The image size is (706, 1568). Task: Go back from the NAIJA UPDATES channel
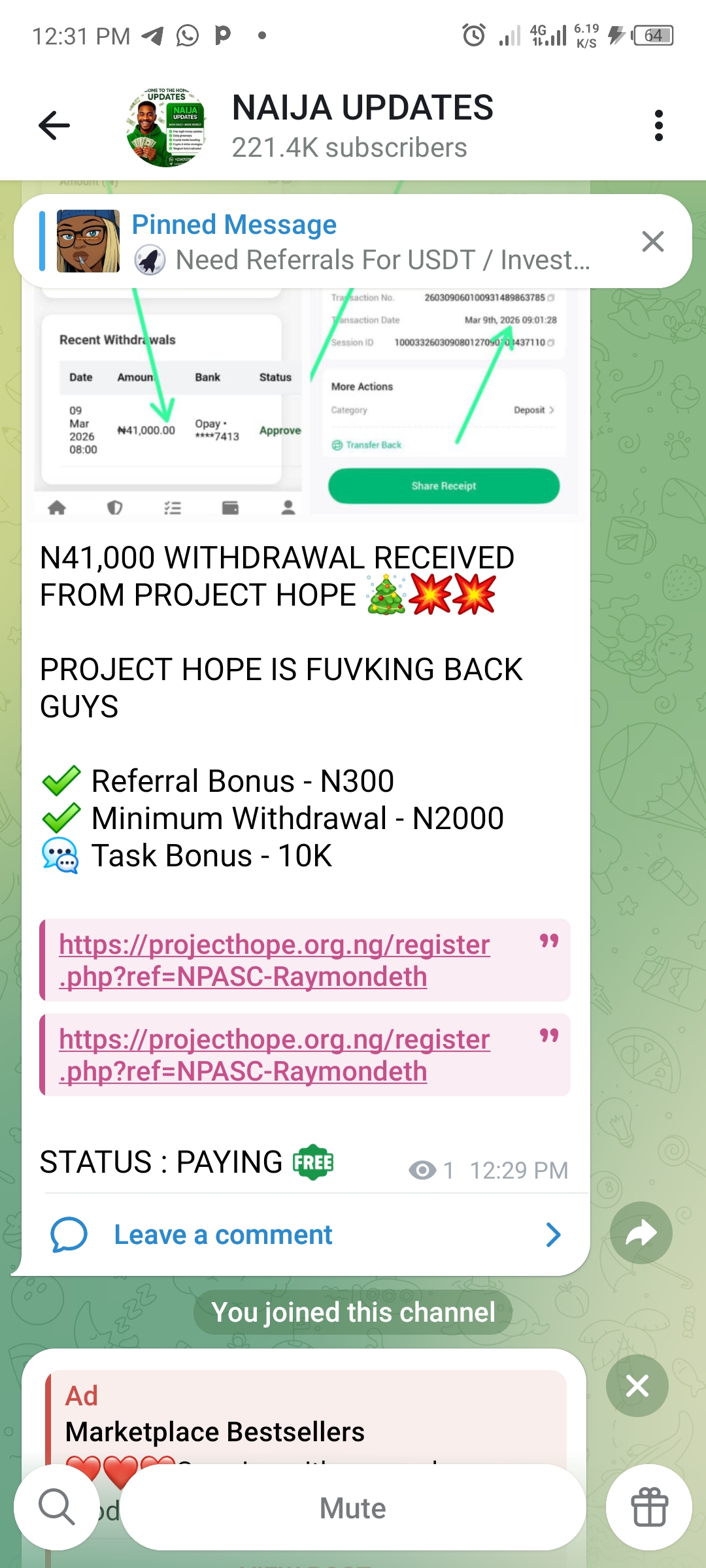(x=54, y=125)
